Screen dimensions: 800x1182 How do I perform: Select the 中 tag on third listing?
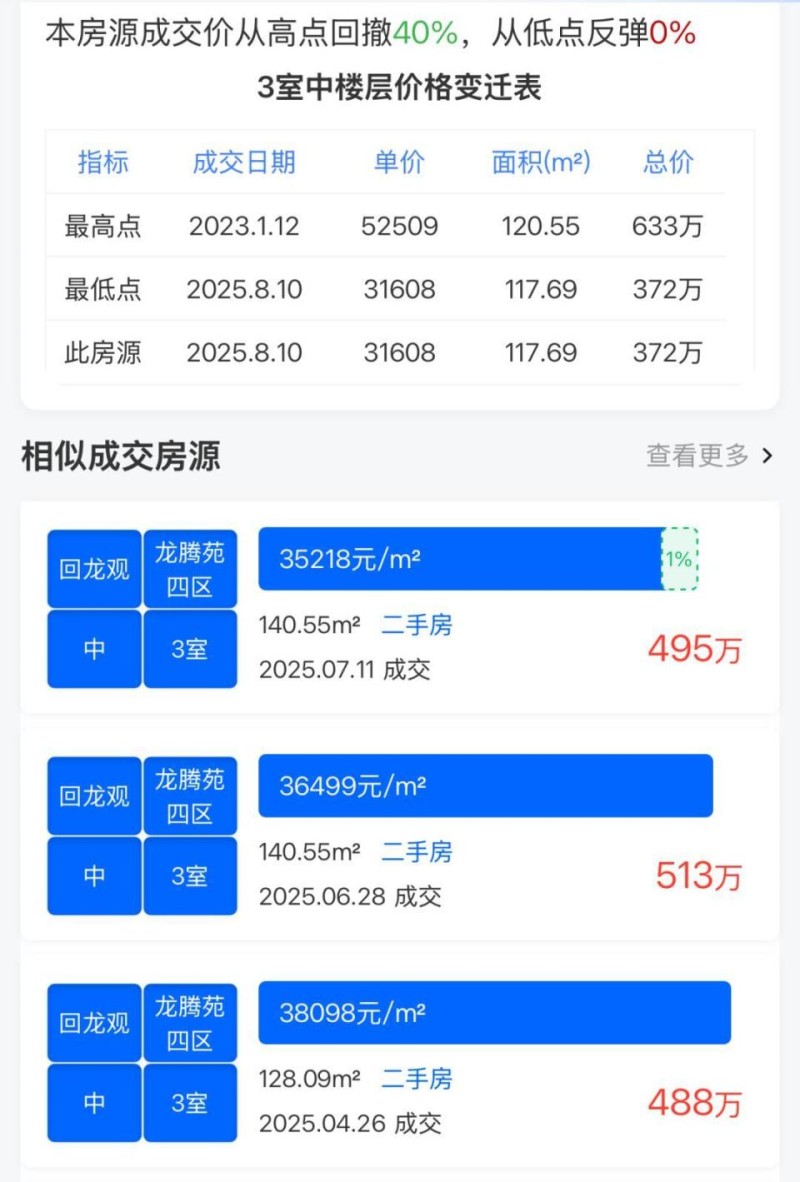93,1103
